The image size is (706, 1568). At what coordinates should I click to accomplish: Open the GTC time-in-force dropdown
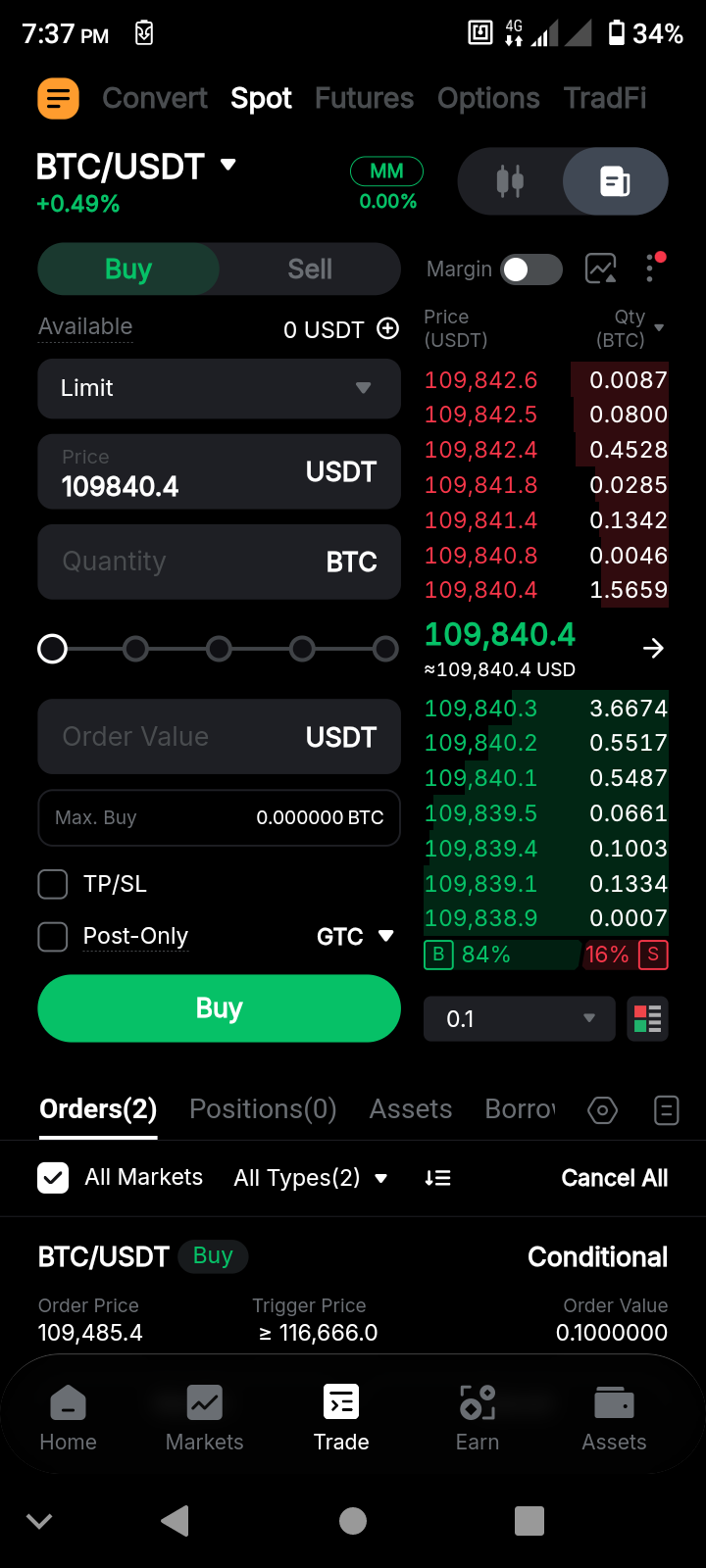(355, 936)
